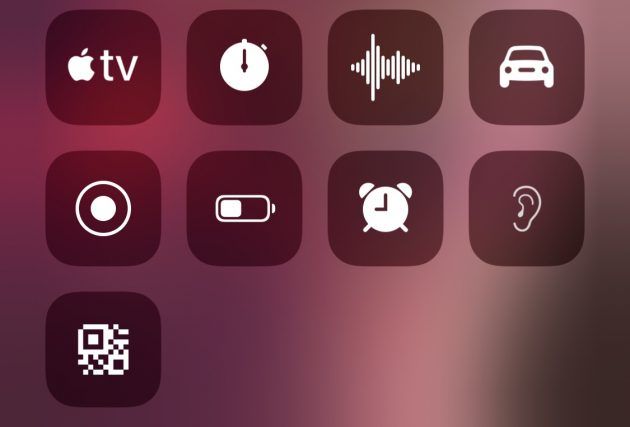Toggle Do Not Disturb While Driving
Image resolution: width=630 pixels, height=427 pixels.
(x=526, y=67)
